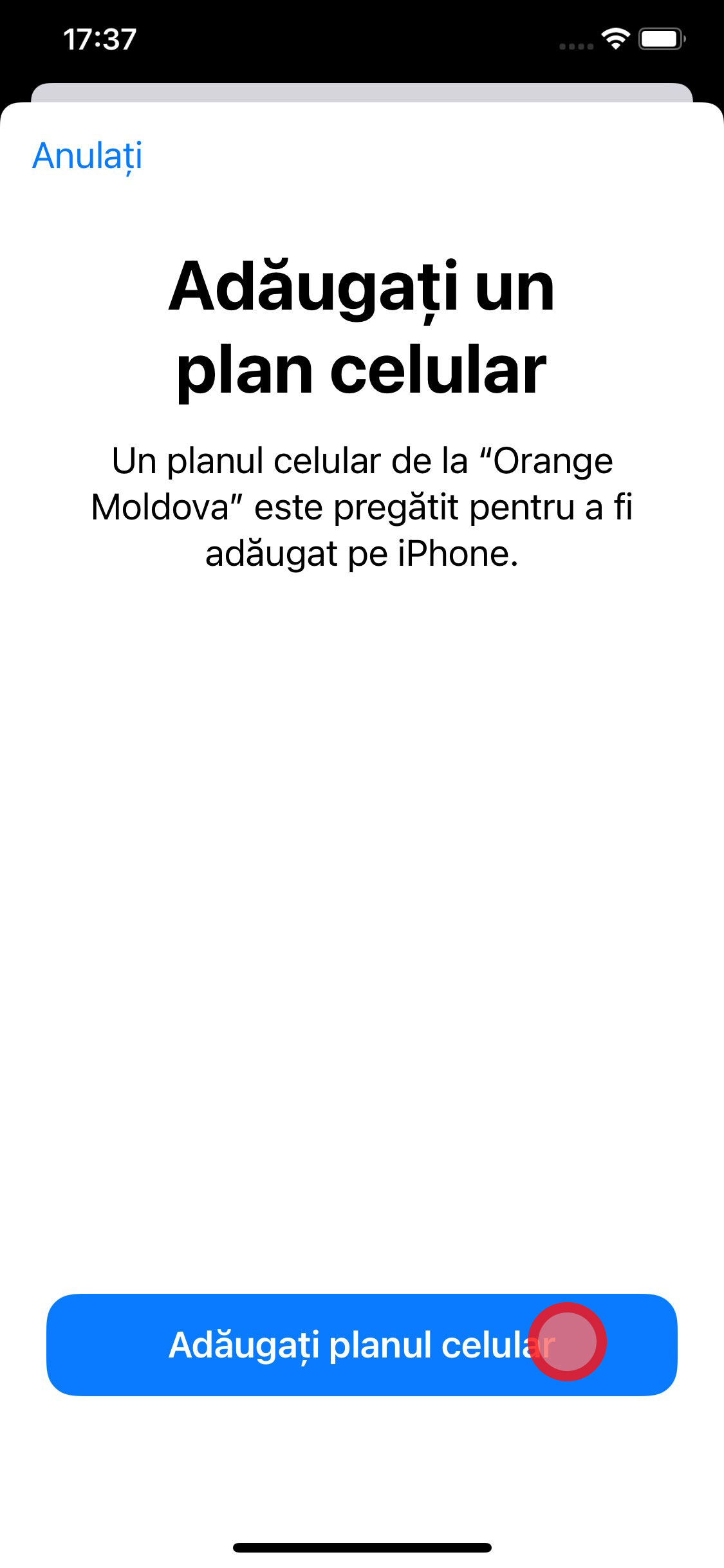
Task: Tap Anulați to cancel adding the plan
Action: (88, 156)
